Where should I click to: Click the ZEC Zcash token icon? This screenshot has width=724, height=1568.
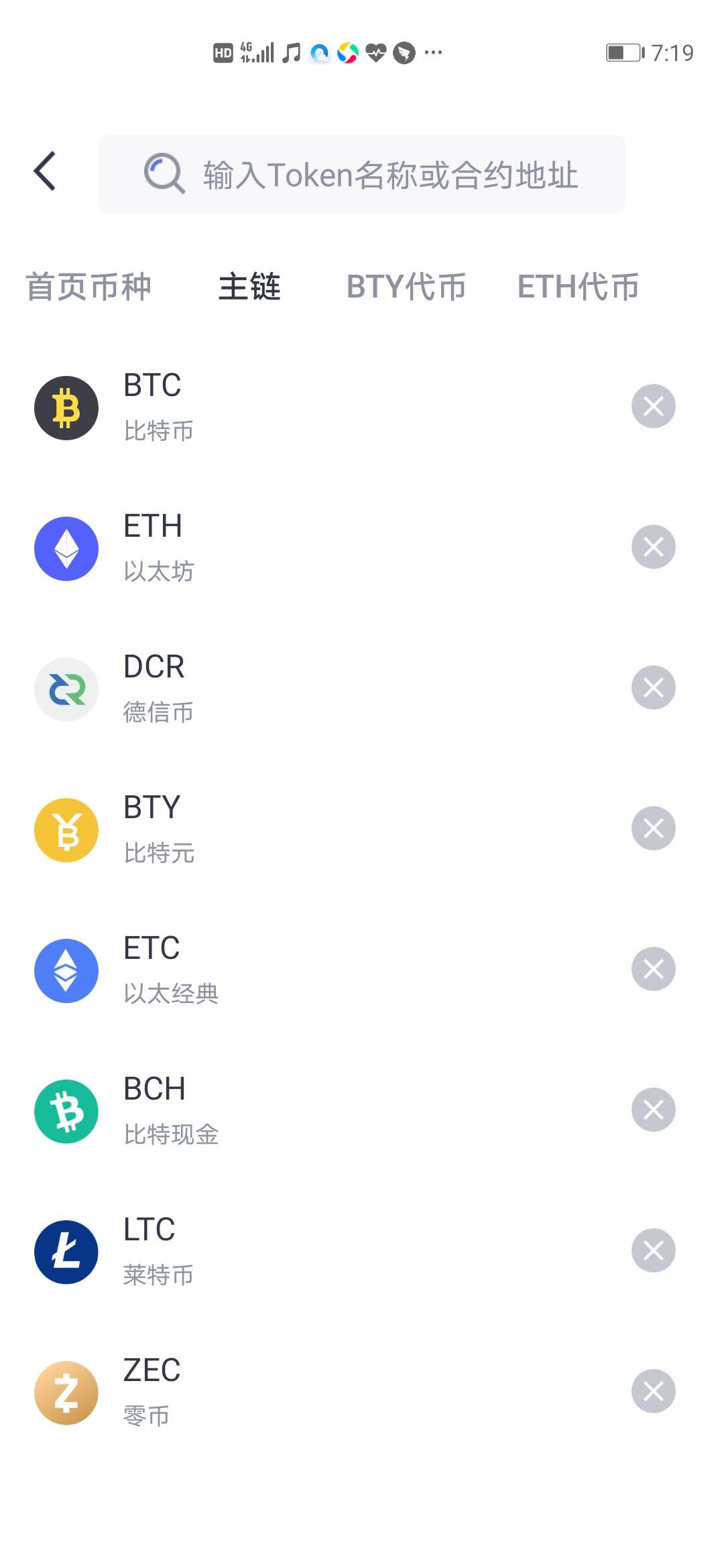pyautogui.click(x=66, y=1392)
